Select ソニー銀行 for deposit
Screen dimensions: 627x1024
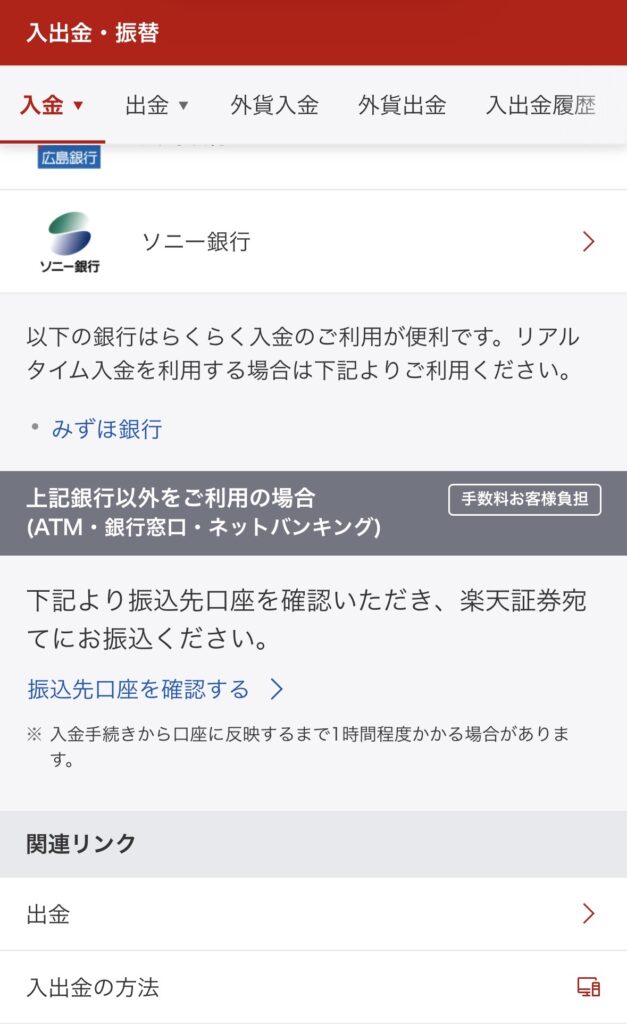(313, 241)
